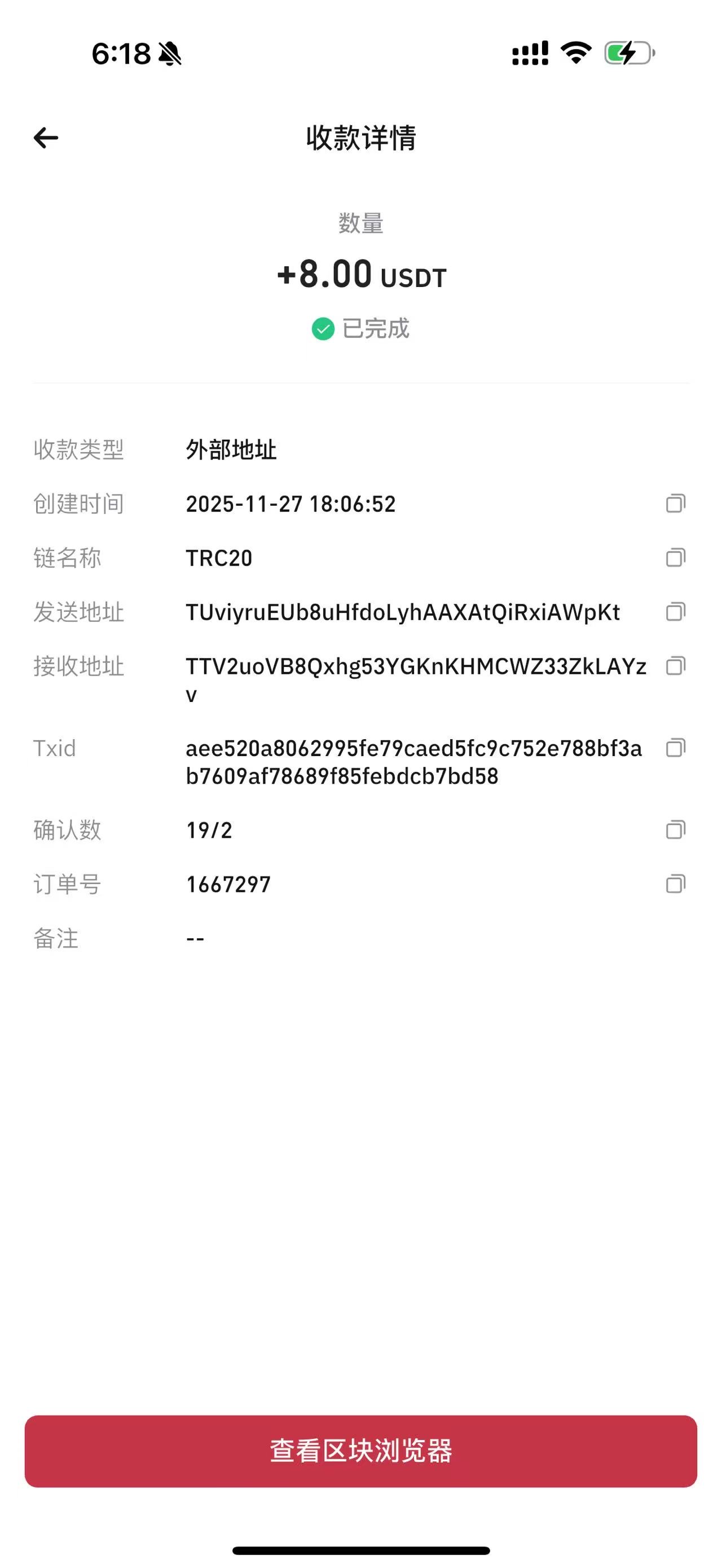Copy the order number 1667297
The image size is (722, 1568).
click(675, 884)
